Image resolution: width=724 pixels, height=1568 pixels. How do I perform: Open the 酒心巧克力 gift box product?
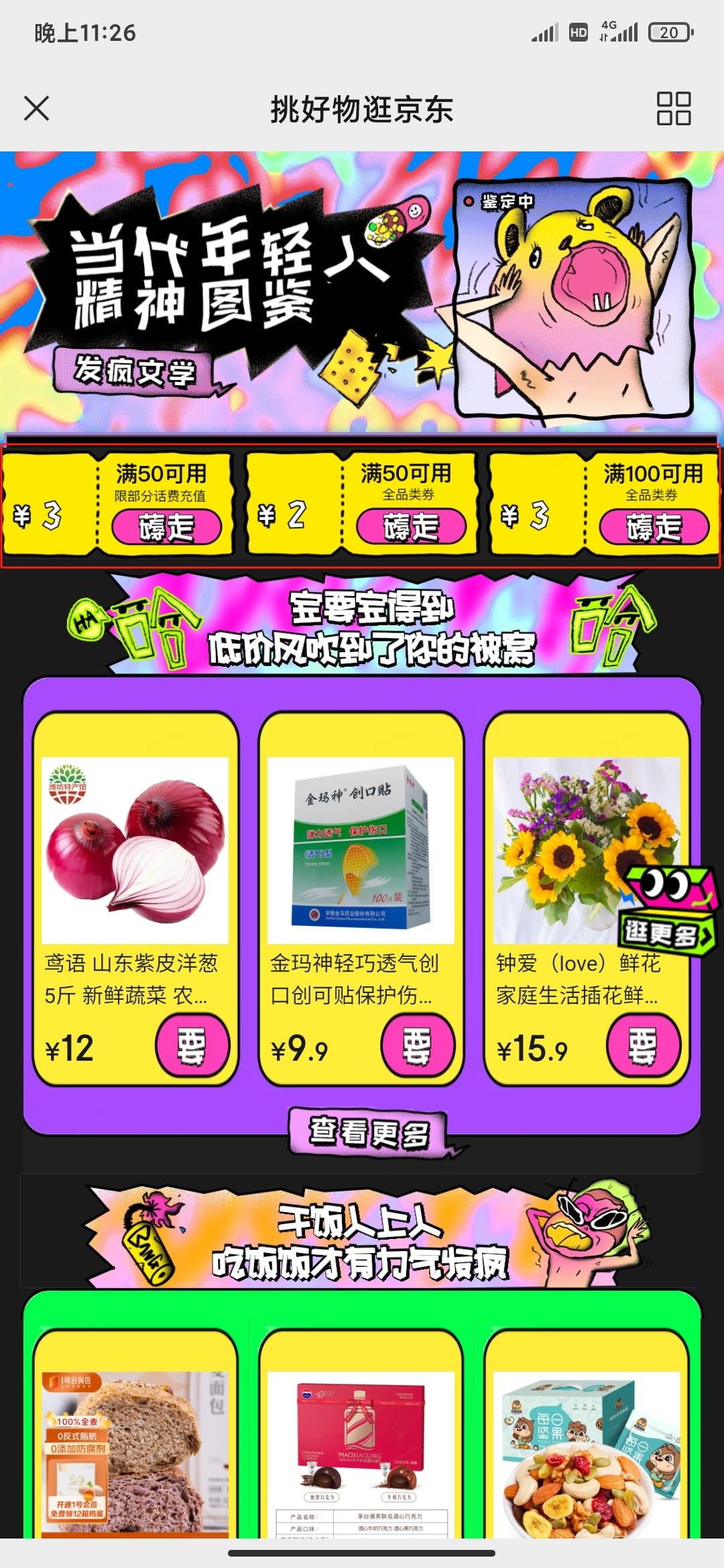[361, 1454]
